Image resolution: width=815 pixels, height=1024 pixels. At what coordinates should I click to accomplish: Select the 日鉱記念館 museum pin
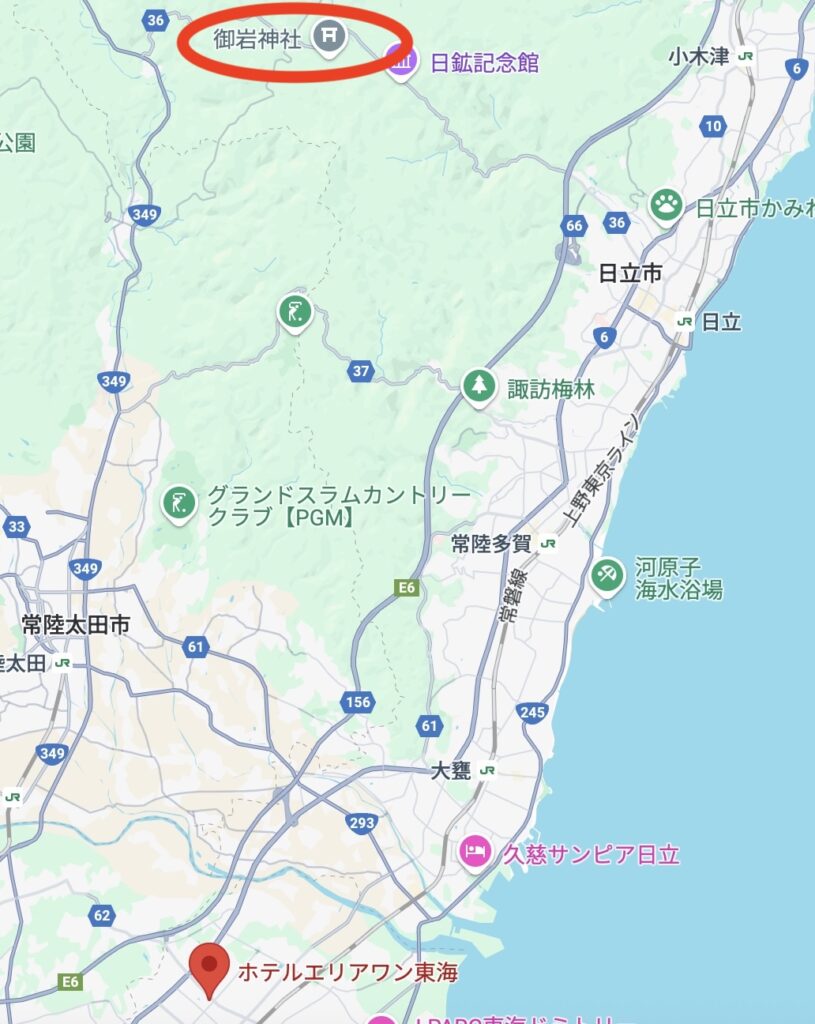[x=401, y=64]
